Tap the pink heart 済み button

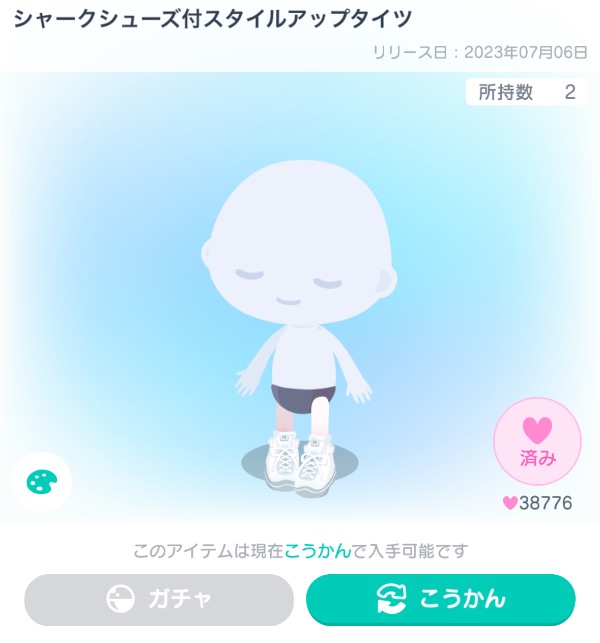(x=537, y=441)
